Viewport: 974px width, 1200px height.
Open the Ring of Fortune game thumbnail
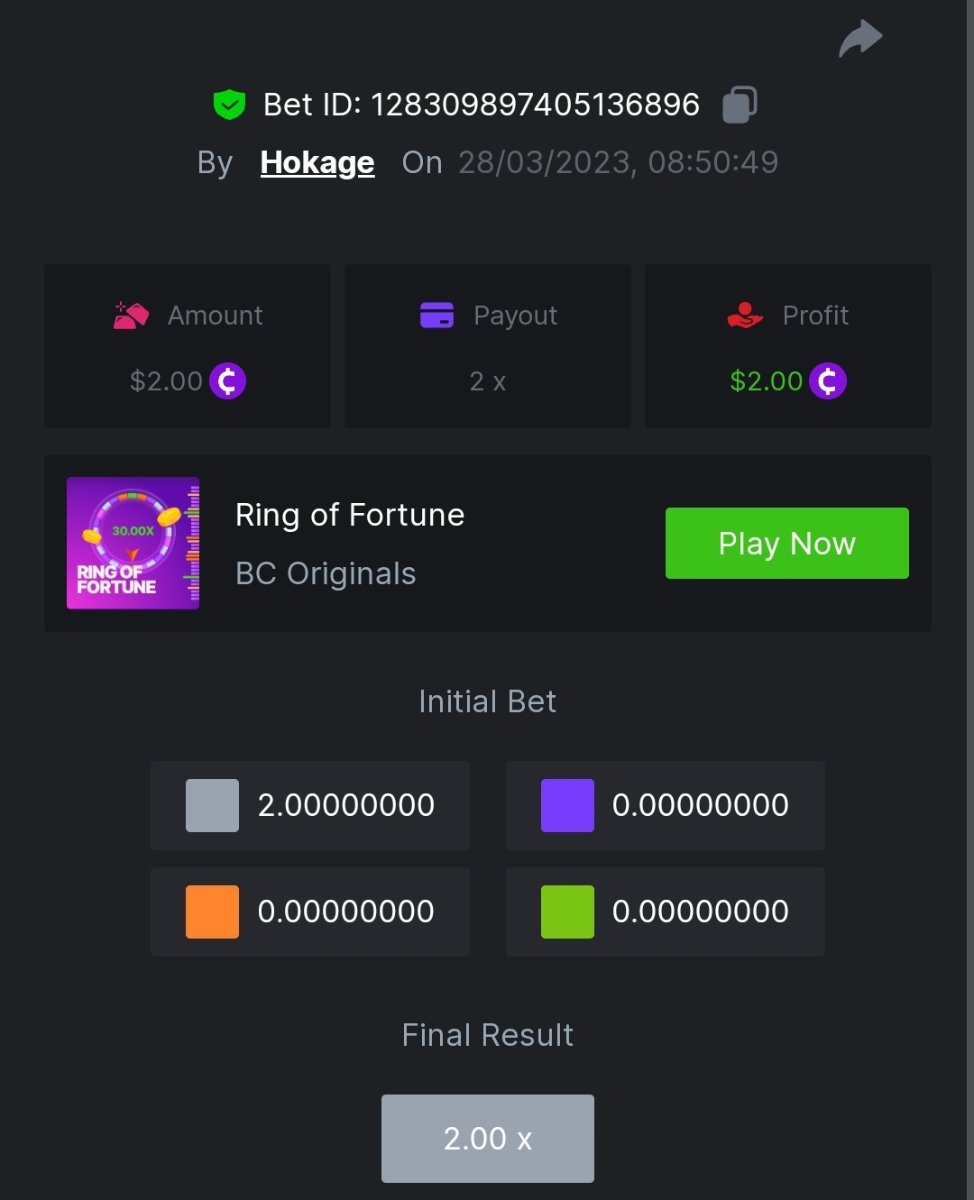133,543
